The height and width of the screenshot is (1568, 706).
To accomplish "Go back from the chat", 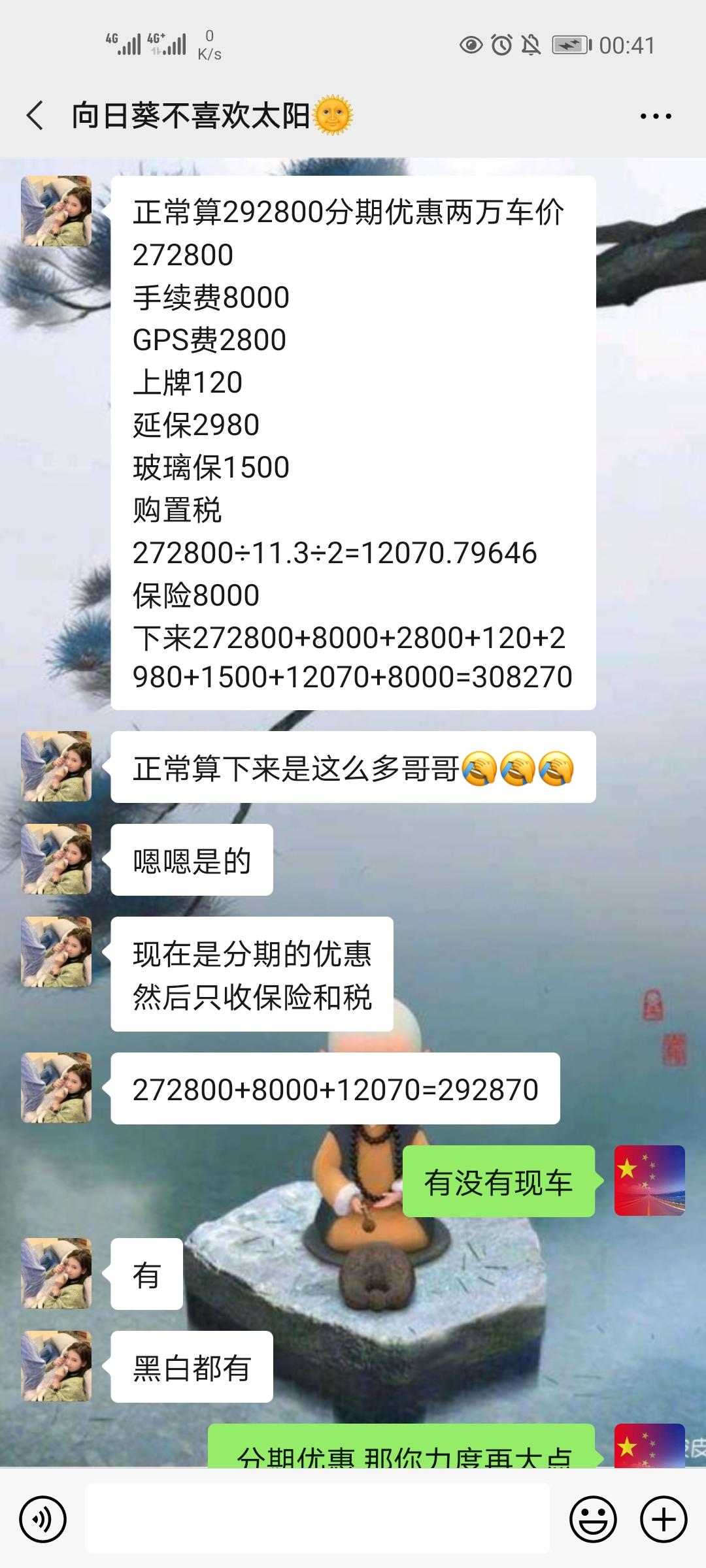I will 35,116.
